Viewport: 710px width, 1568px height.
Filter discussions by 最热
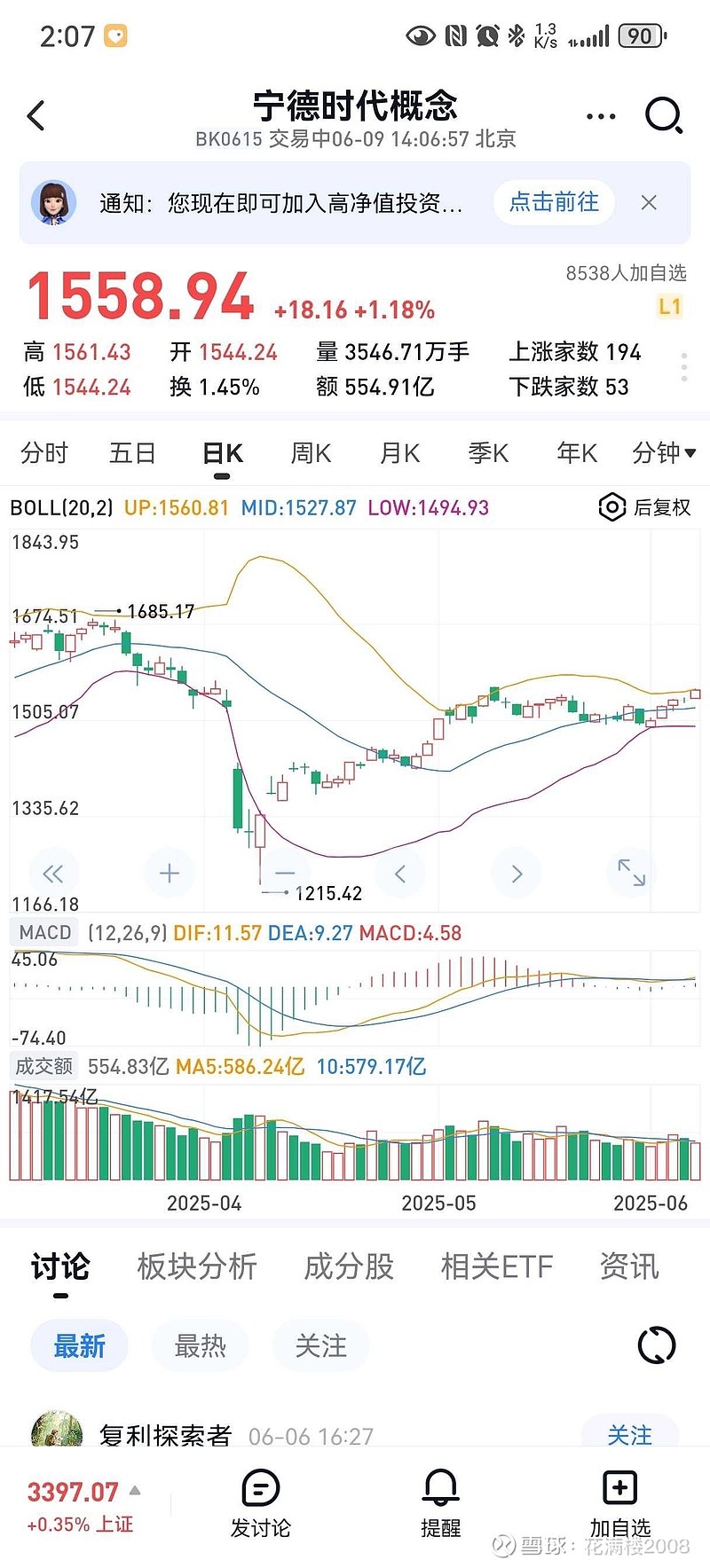point(200,1346)
